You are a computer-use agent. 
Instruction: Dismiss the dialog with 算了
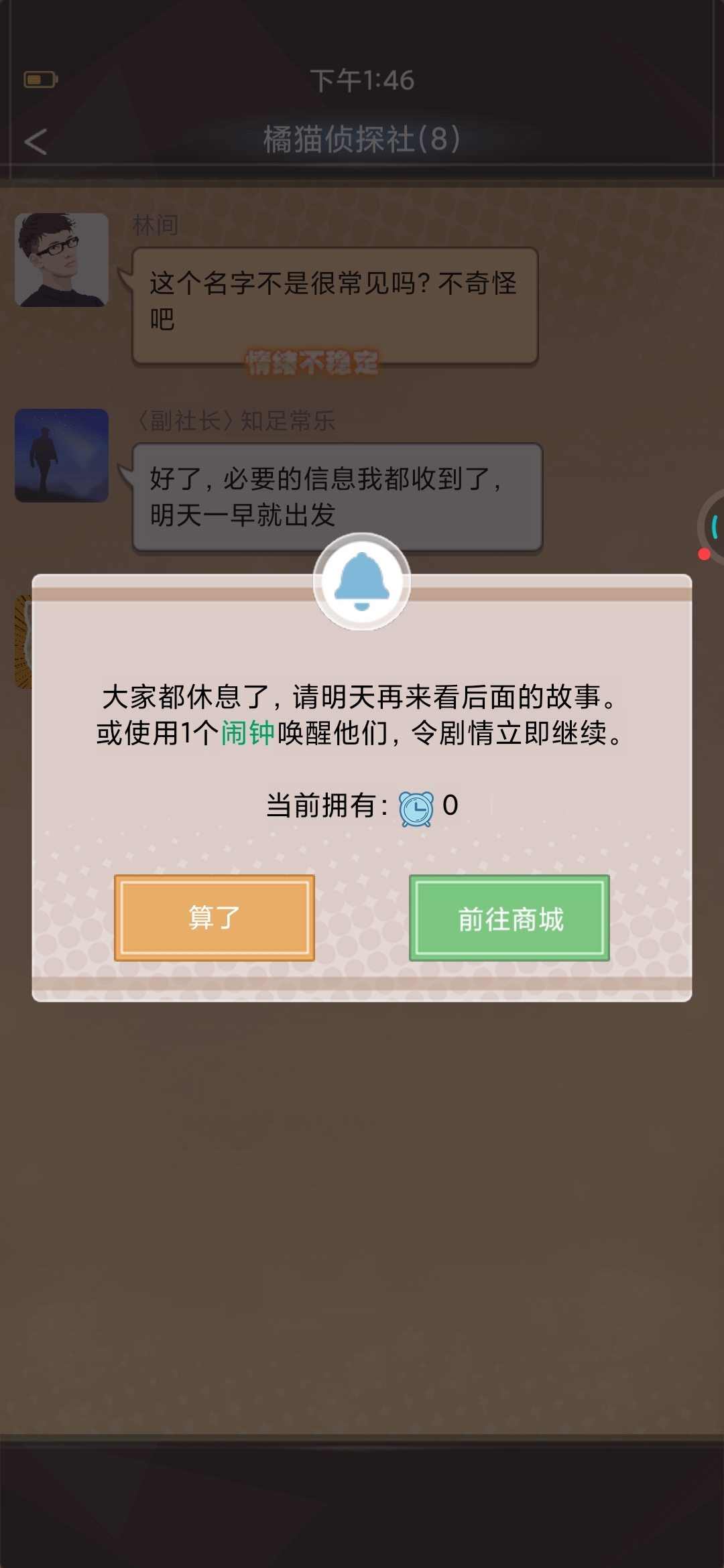click(x=214, y=917)
